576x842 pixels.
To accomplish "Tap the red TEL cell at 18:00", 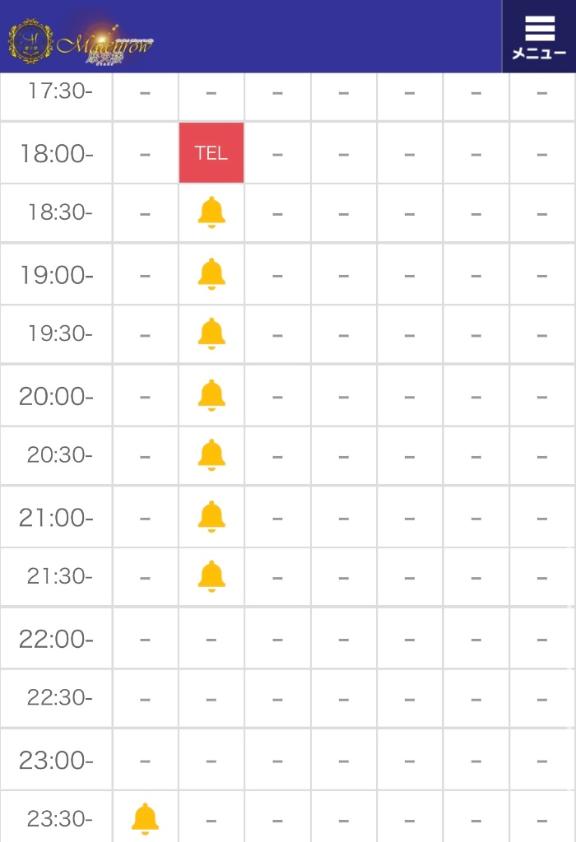I will coord(212,153).
